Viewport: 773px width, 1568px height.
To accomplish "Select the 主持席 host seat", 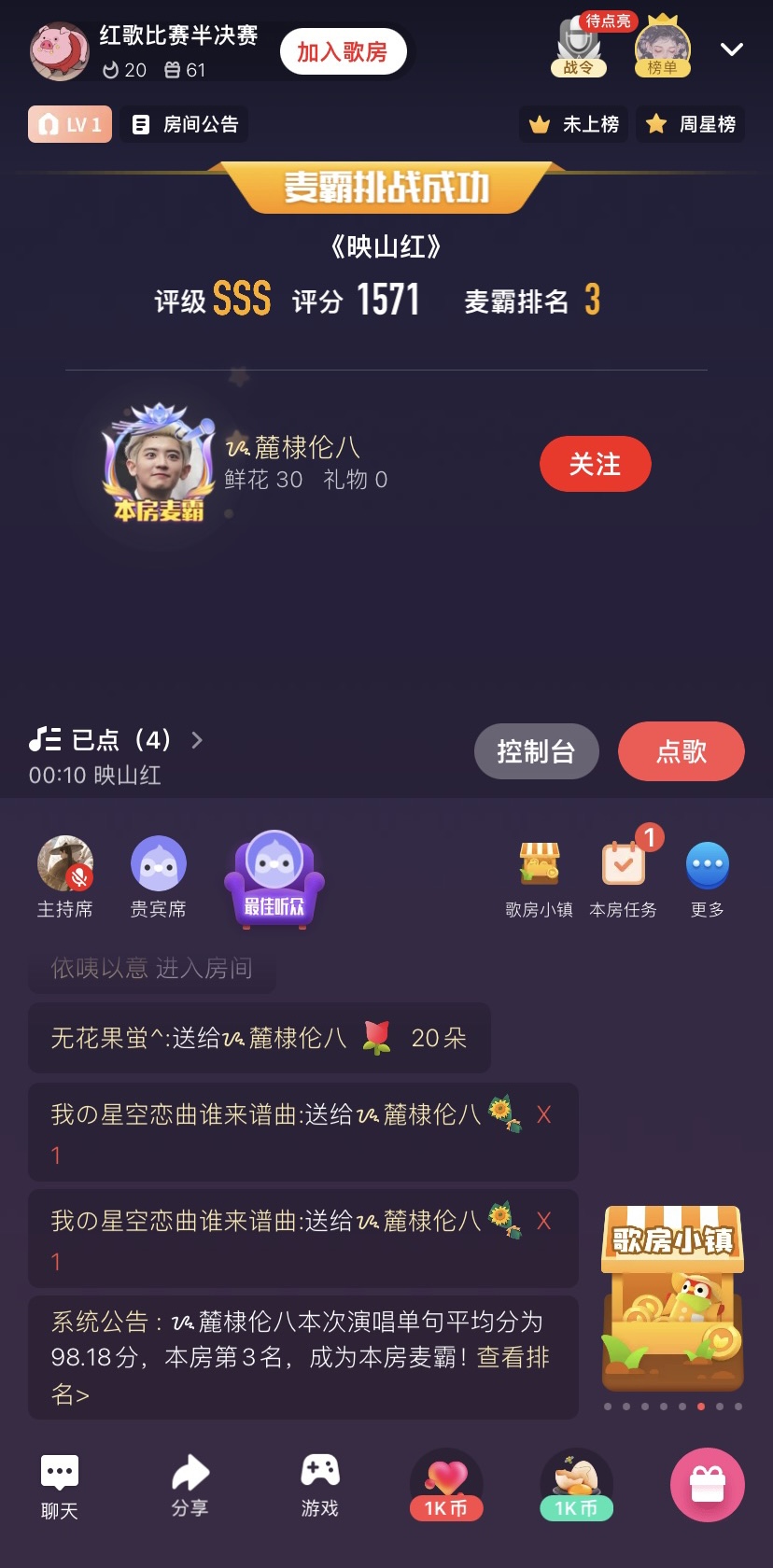I will click(65, 875).
